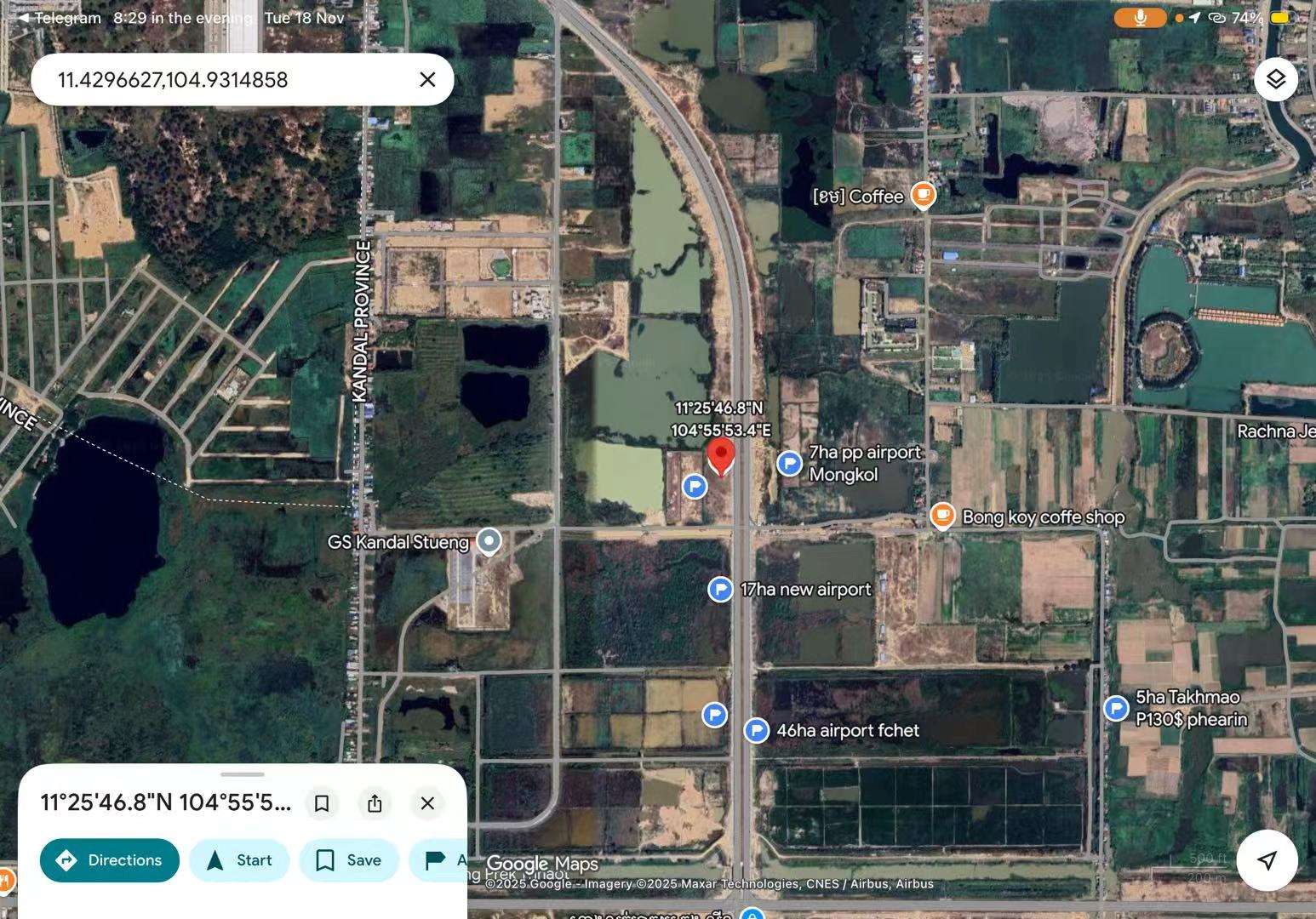Image resolution: width=1316 pixels, height=919 pixels.
Task: Open the GS Kandal Stueng marker
Action: (489, 541)
